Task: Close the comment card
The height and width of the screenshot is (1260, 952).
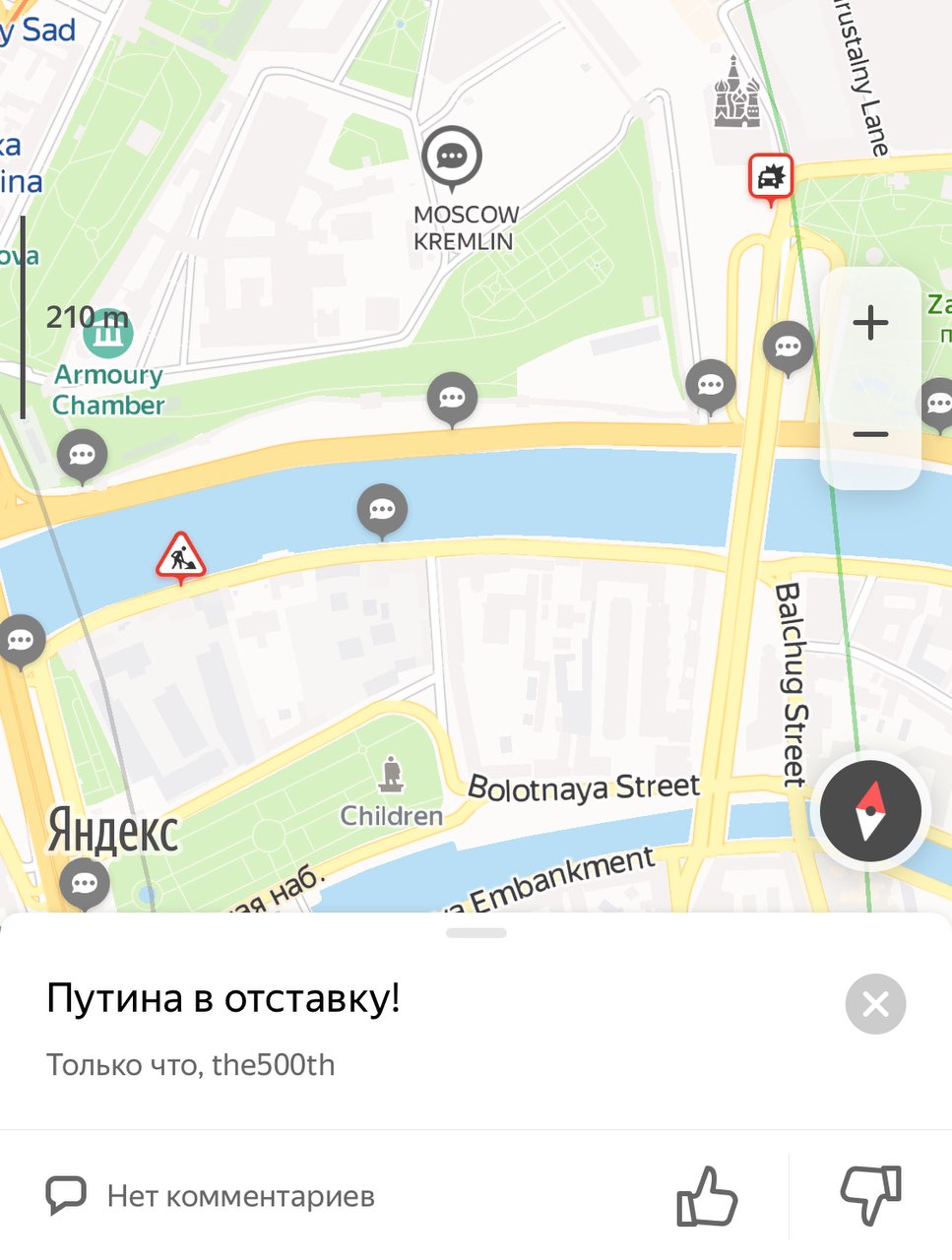Action: click(875, 1004)
